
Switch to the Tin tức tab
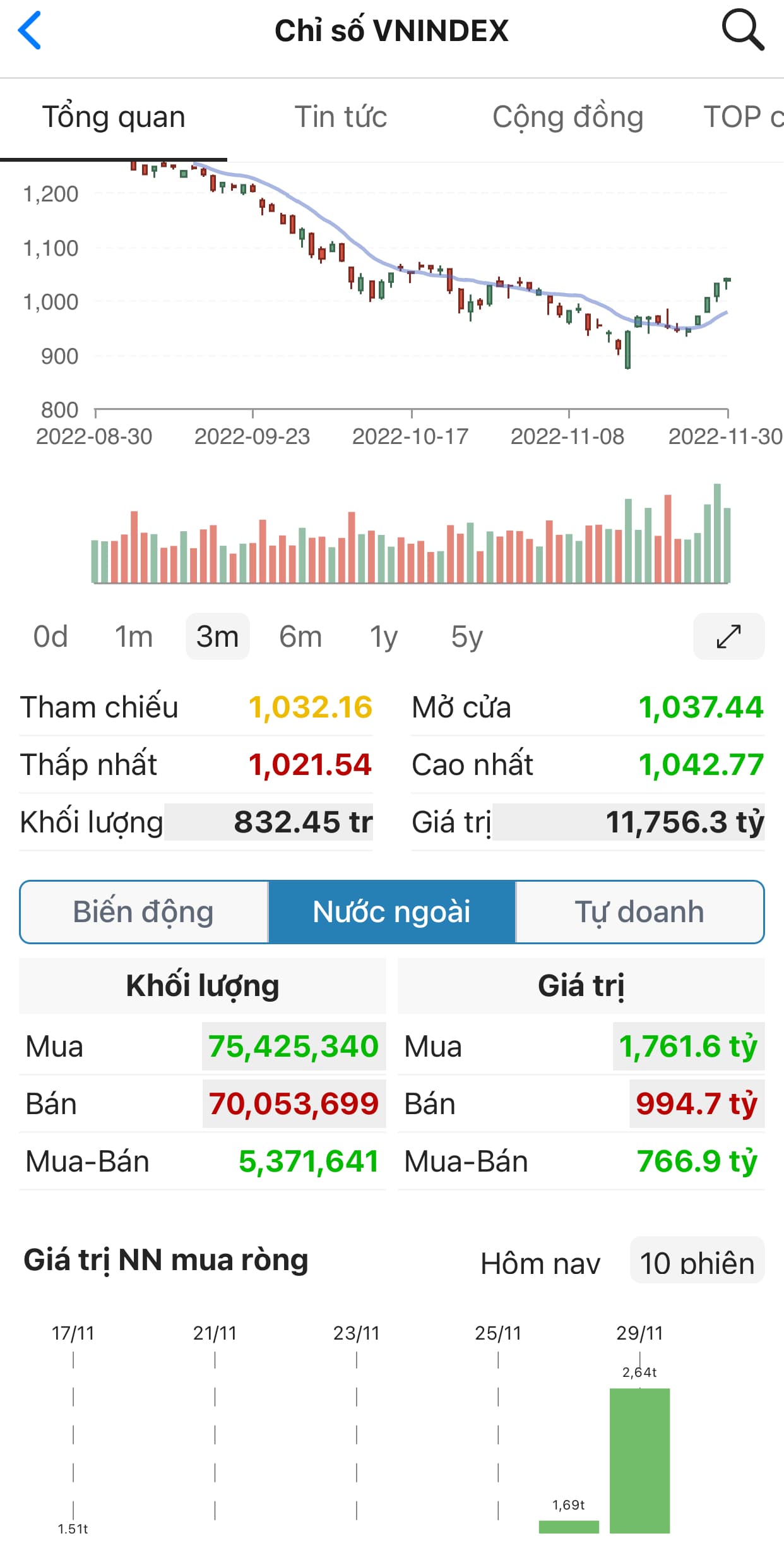point(340,117)
